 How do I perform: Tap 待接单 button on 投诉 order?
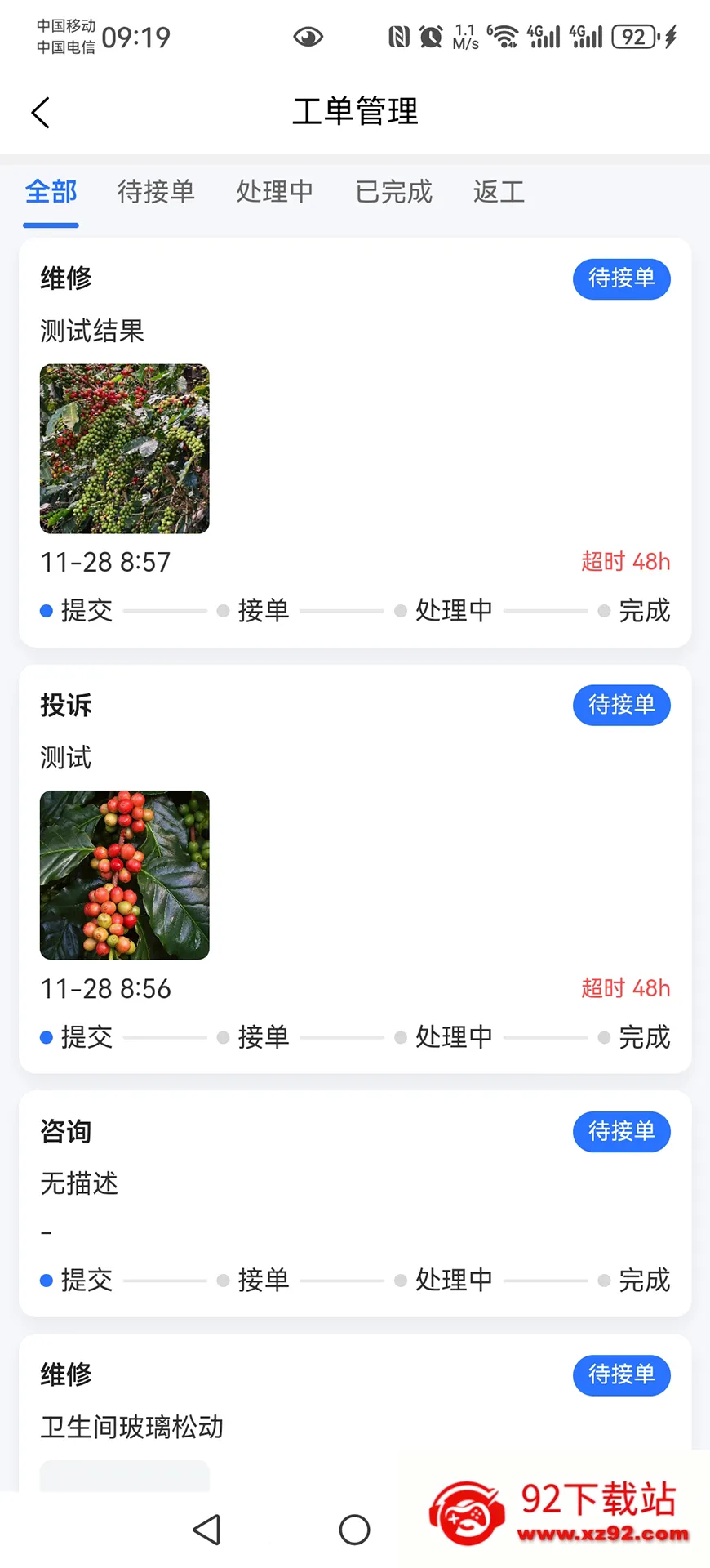(622, 705)
